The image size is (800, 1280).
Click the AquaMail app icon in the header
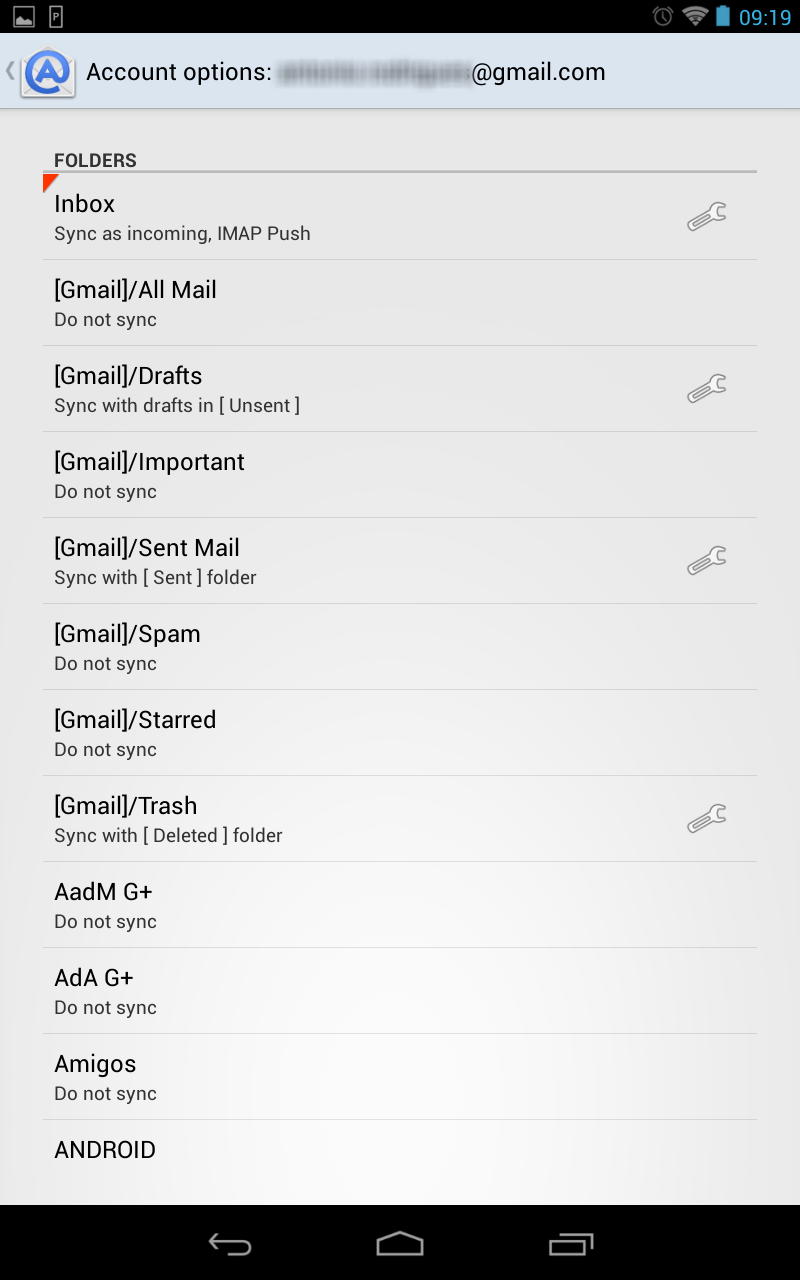[47, 71]
